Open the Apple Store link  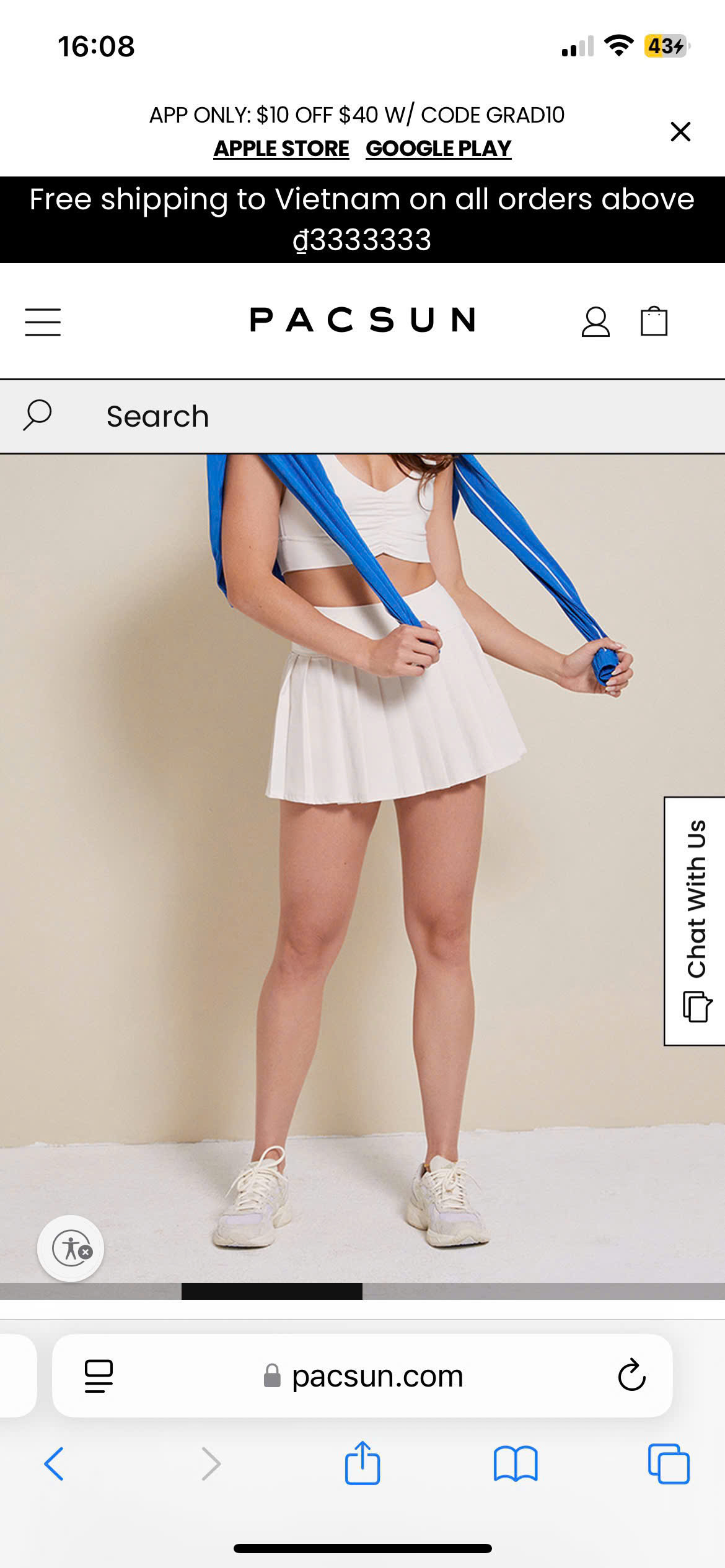[281, 149]
